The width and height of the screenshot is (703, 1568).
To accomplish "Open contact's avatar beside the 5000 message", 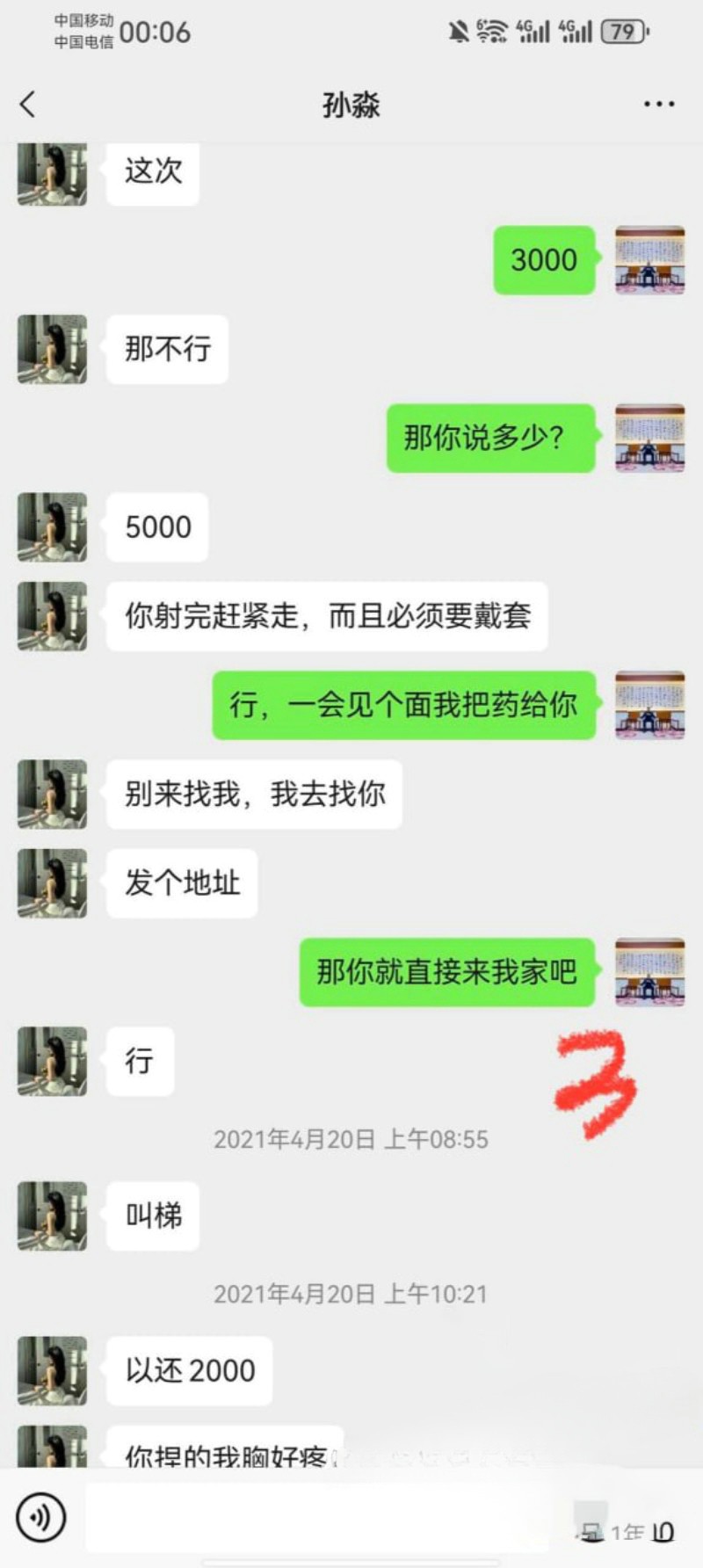I will coord(53,526).
